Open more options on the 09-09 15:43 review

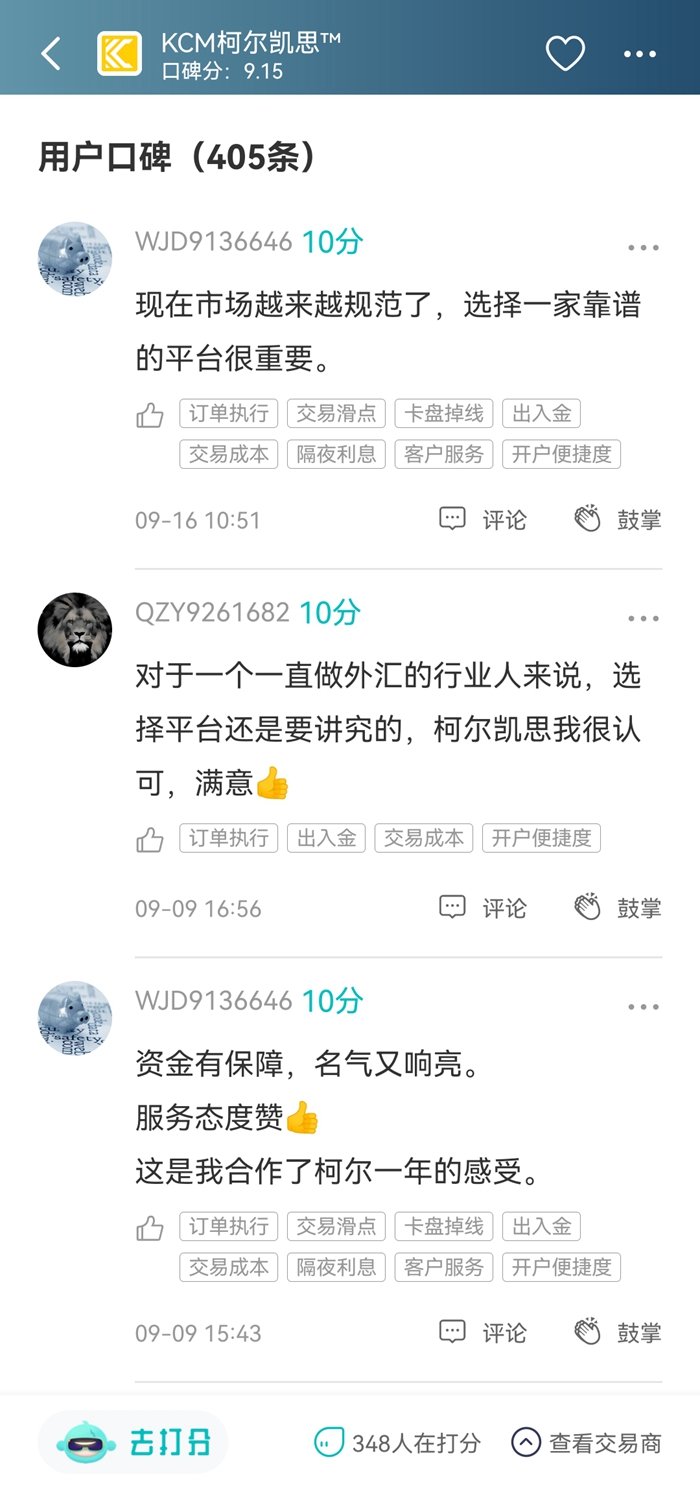[x=643, y=1007]
